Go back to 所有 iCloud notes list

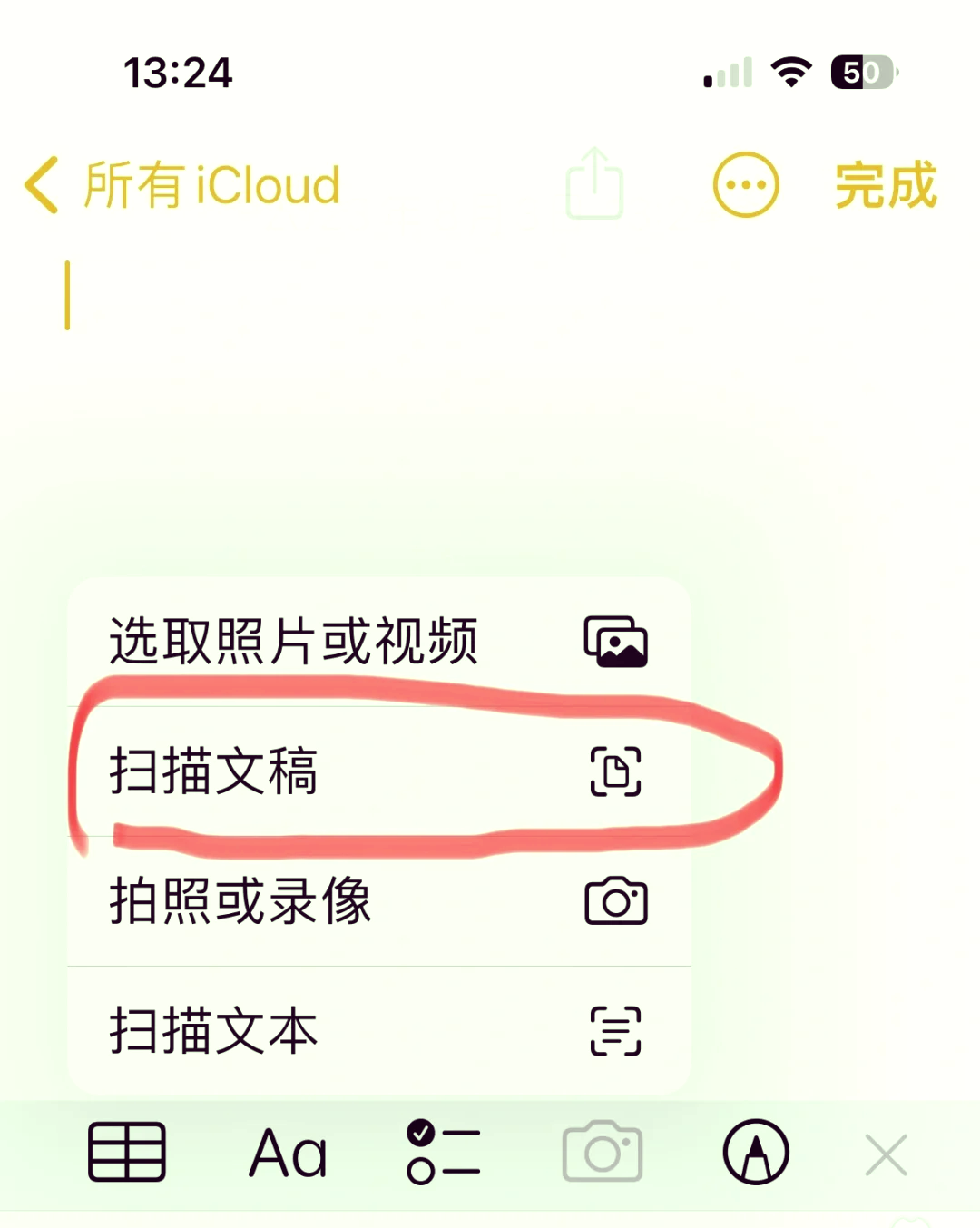[x=181, y=184]
